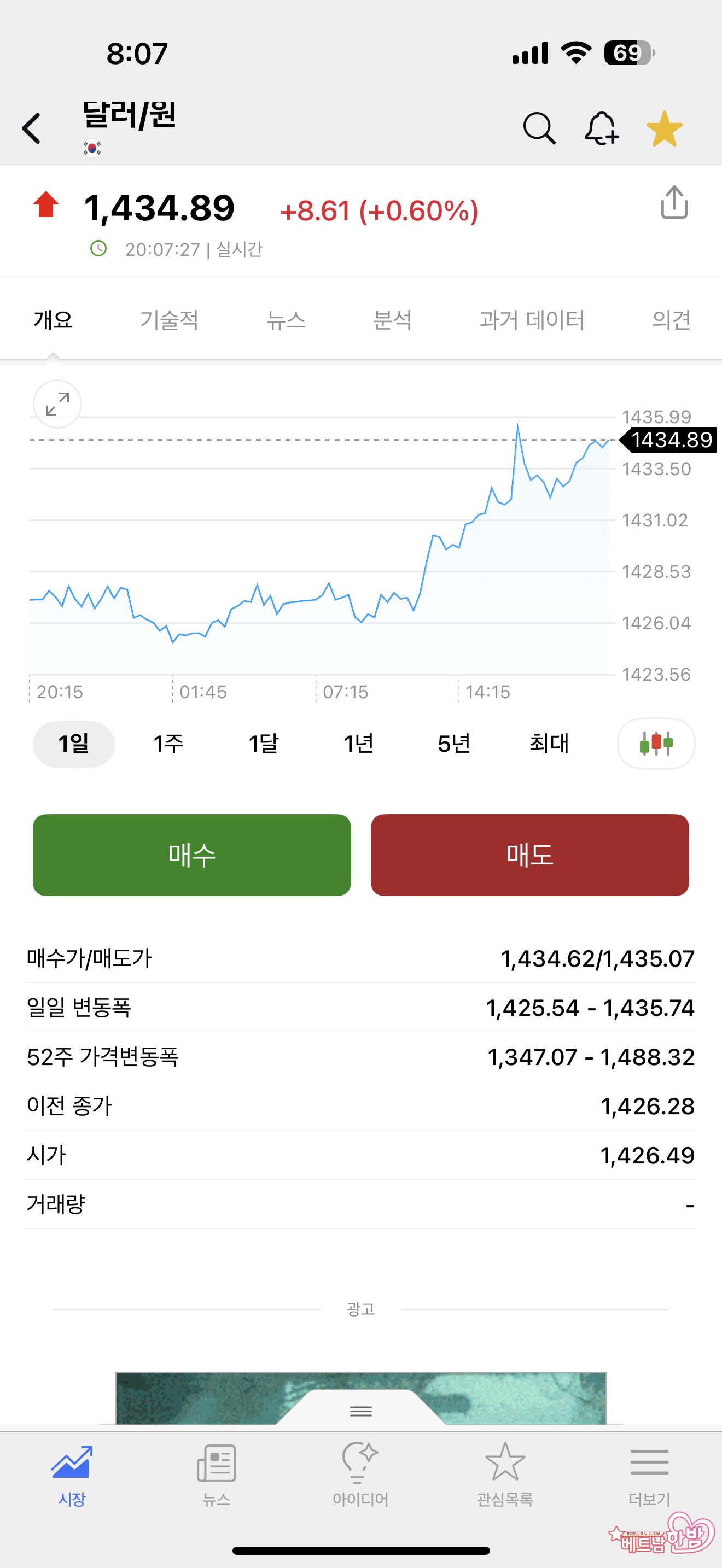View the 과거 데이터 tab
Viewport: 722px width, 1568px height.
click(532, 320)
